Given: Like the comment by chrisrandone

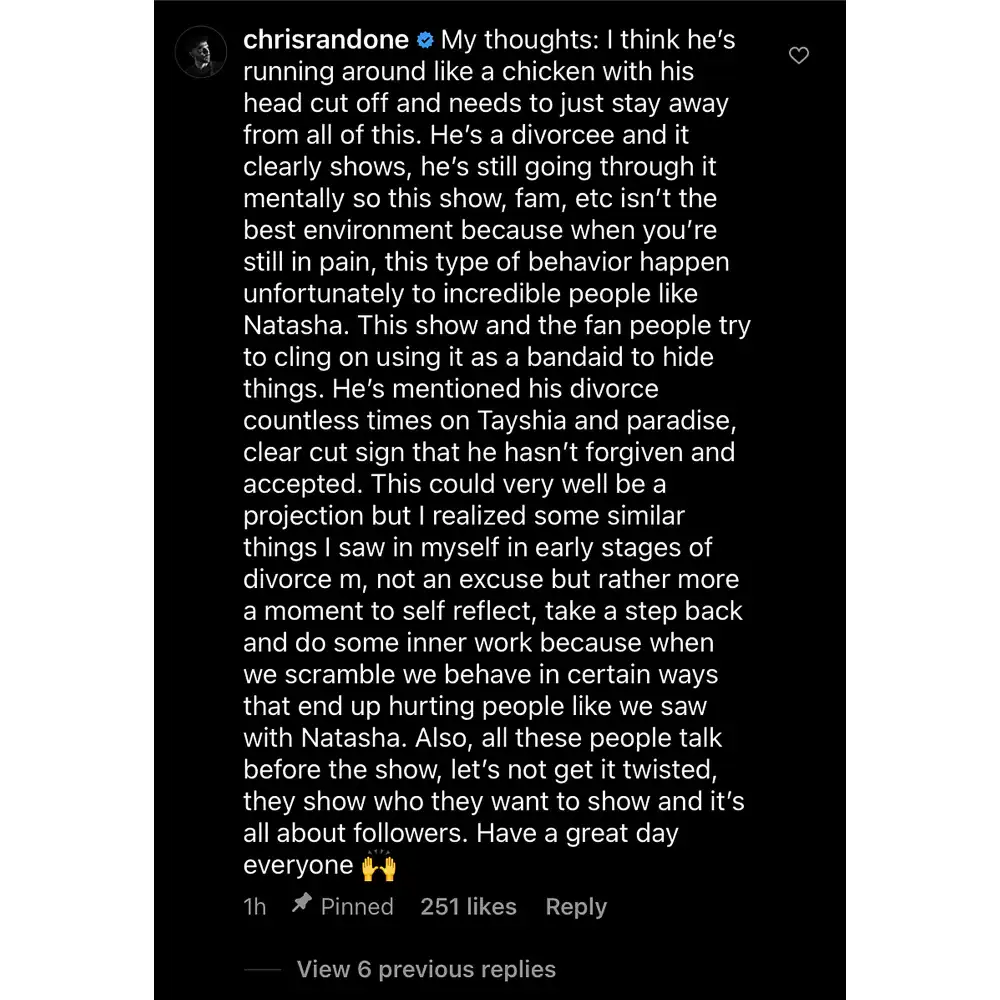Looking at the screenshot, I should pyautogui.click(x=798, y=56).
